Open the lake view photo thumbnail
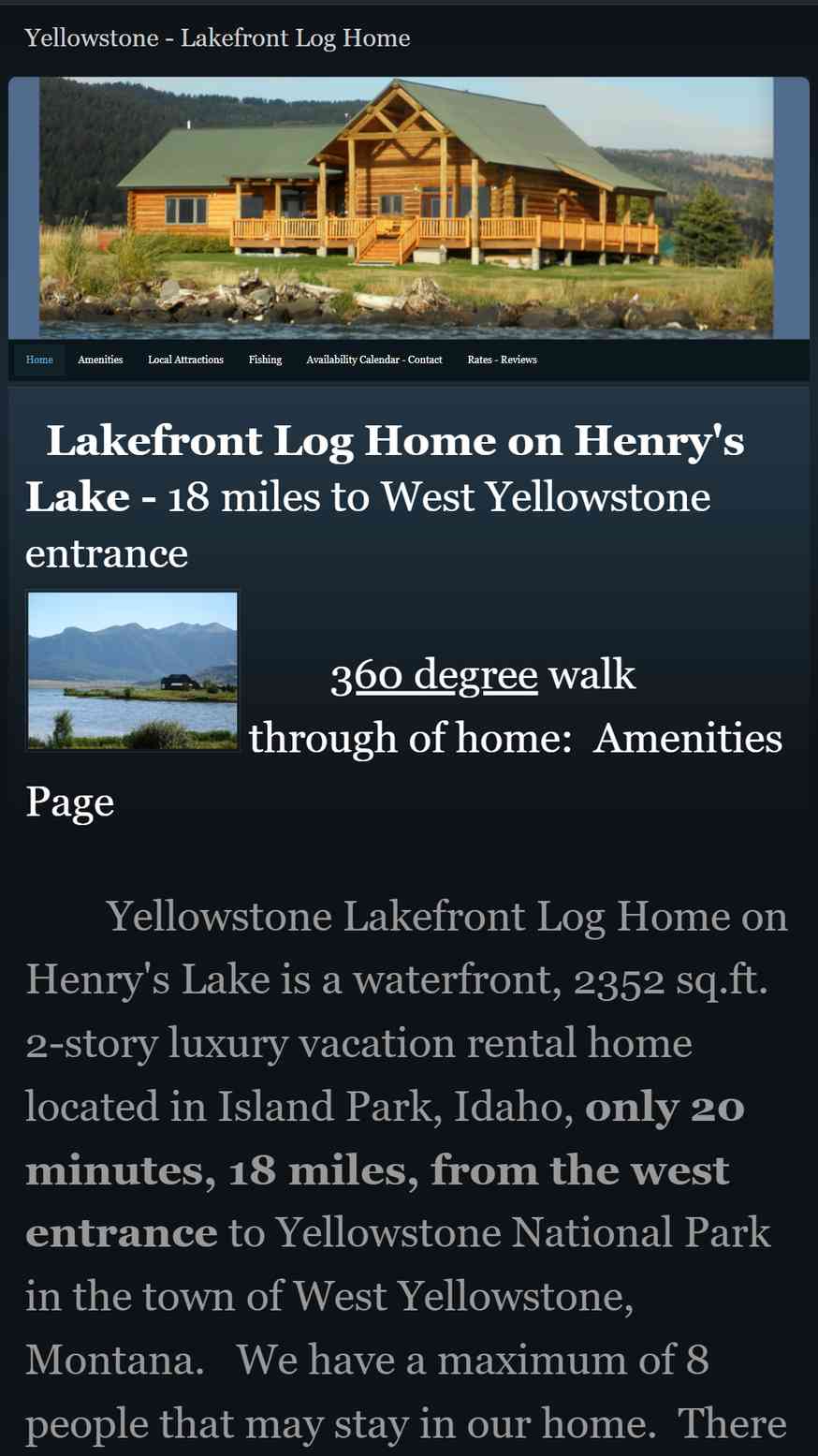The width and height of the screenshot is (818, 1456). click(x=133, y=670)
